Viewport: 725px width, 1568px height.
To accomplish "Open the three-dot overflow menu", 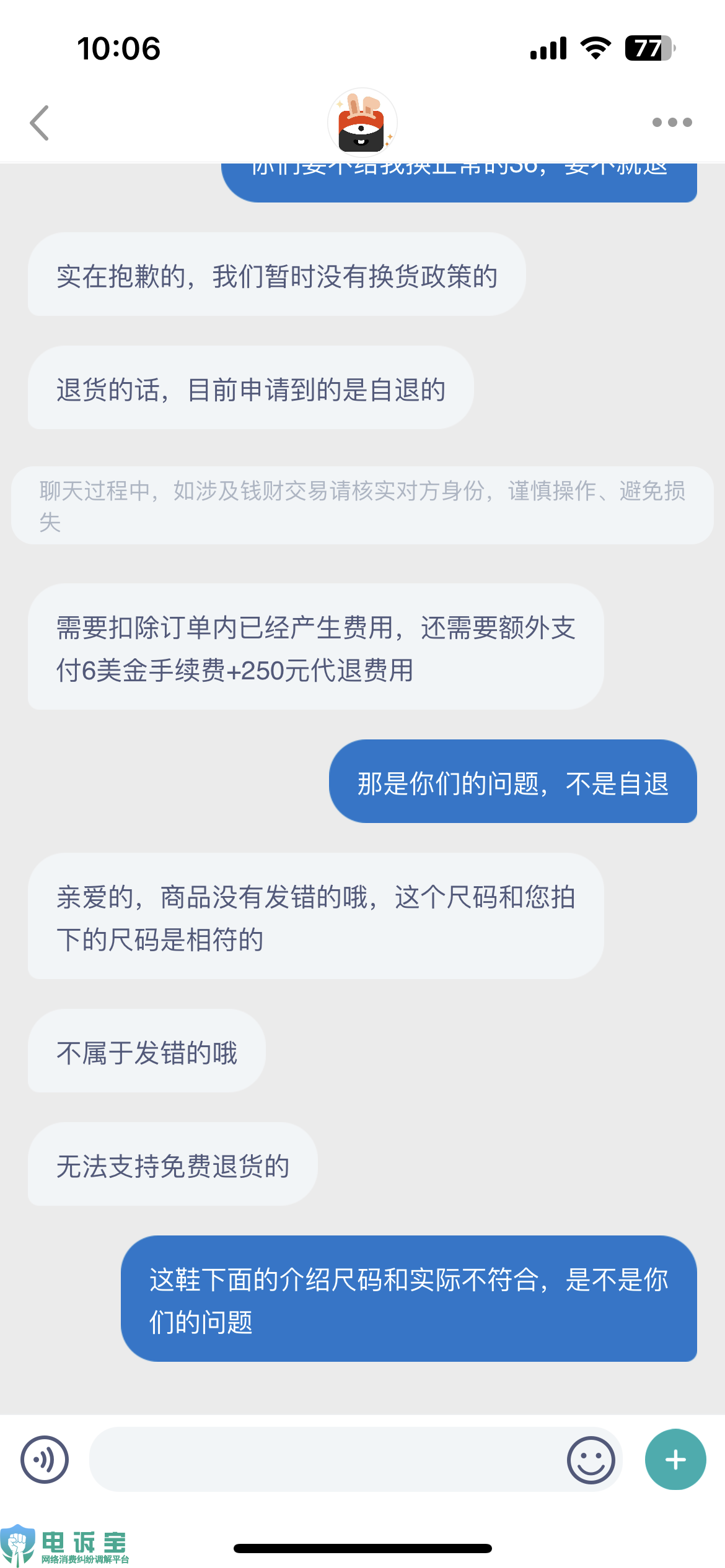I will [672, 123].
